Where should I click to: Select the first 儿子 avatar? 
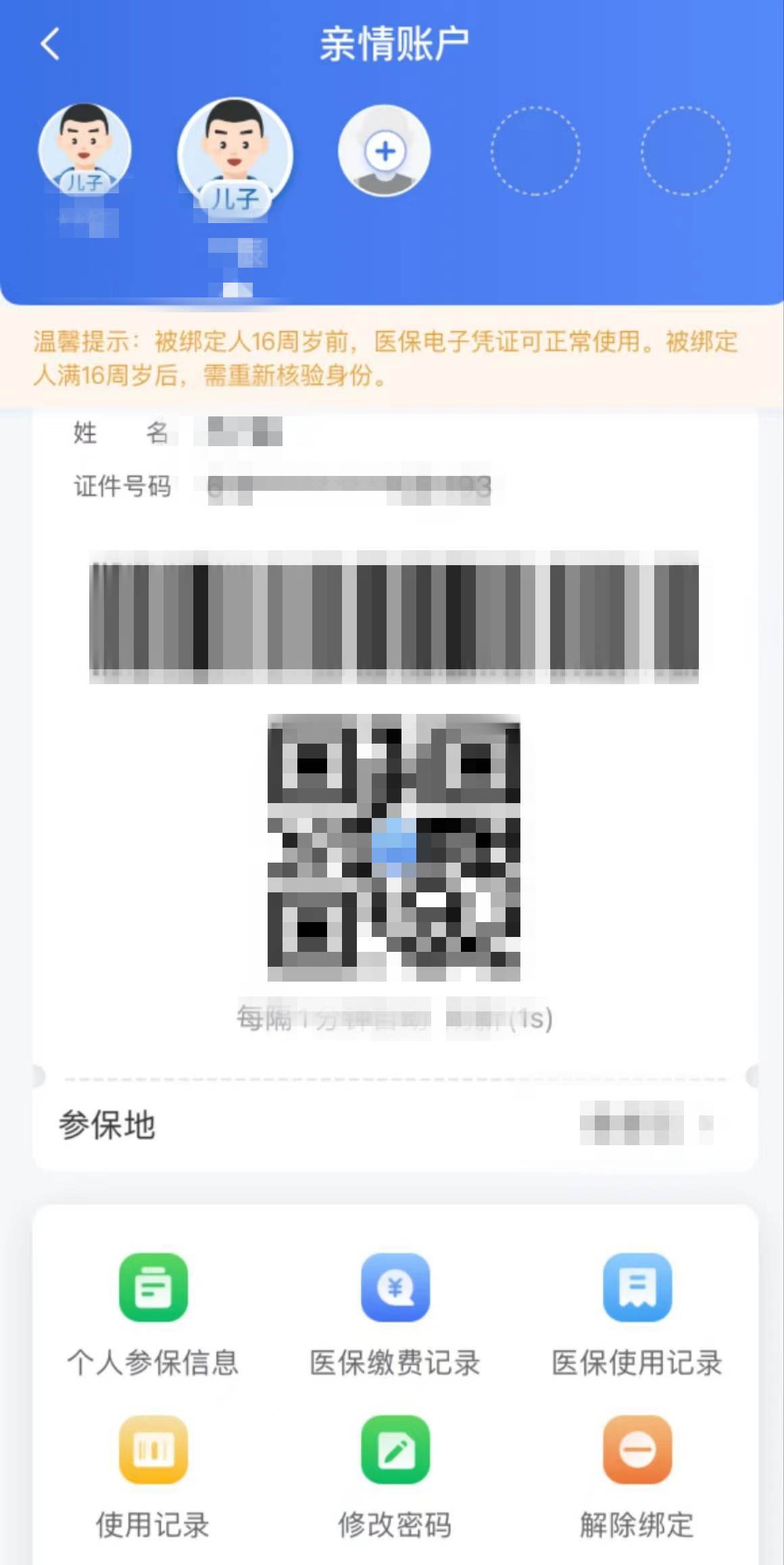pos(84,150)
